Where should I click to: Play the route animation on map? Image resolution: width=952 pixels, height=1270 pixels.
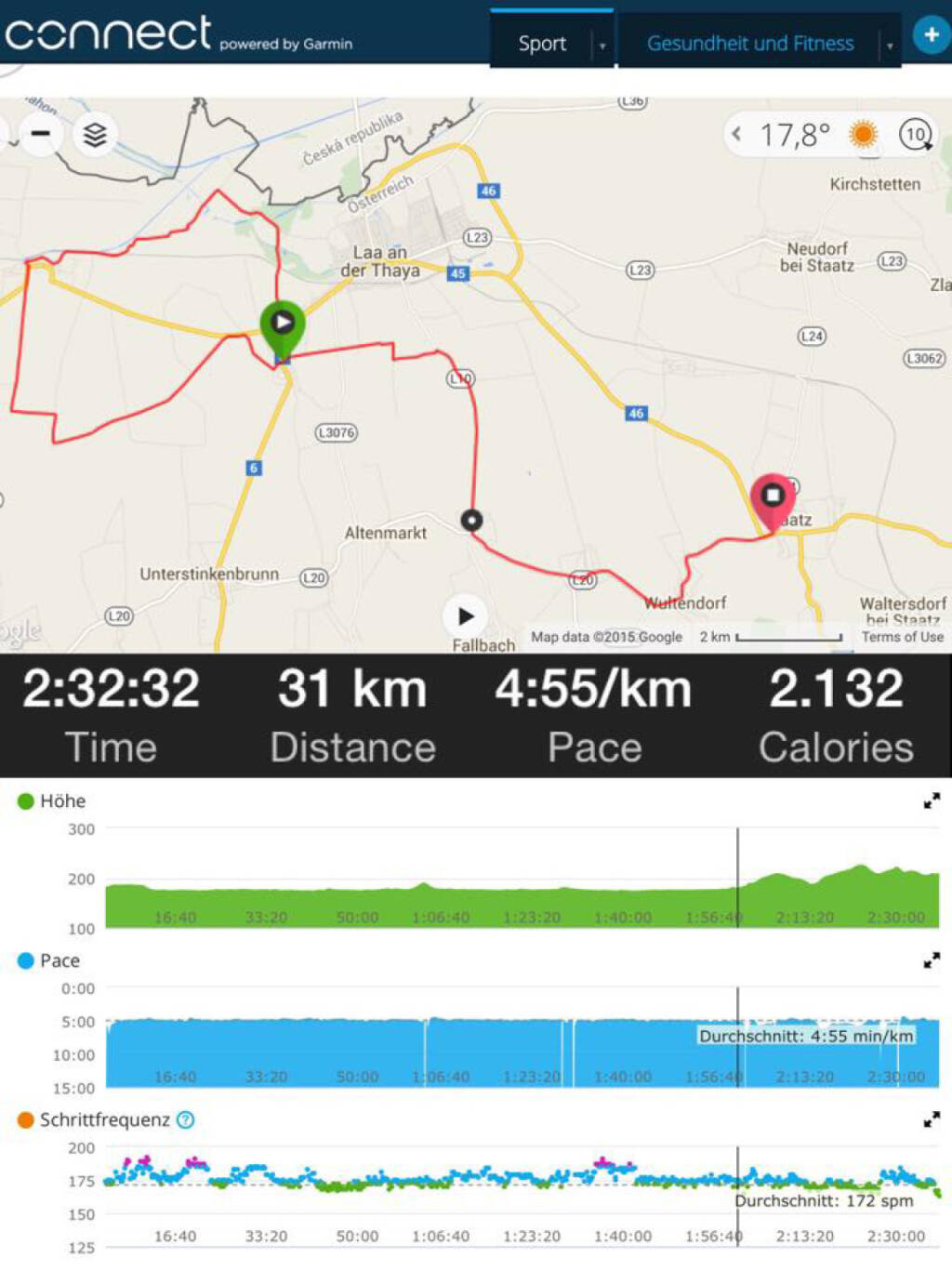click(x=465, y=615)
